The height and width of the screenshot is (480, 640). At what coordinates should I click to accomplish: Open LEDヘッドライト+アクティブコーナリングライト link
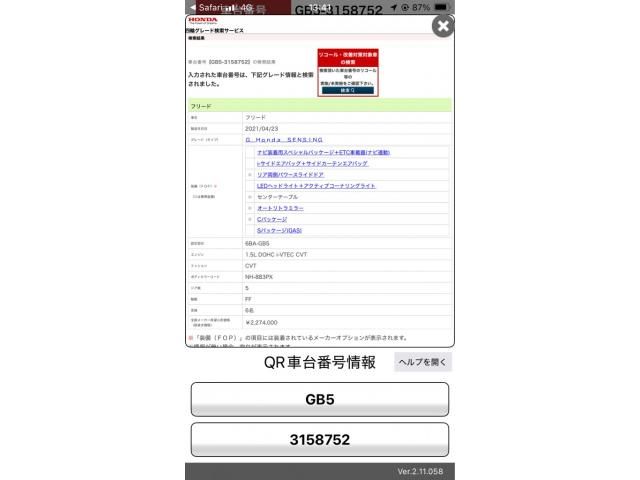[315, 186]
